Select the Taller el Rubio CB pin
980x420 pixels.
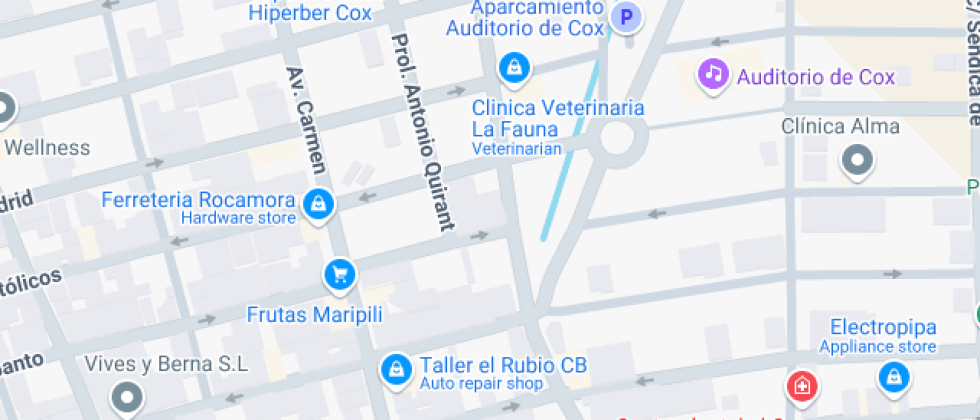(396, 371)
